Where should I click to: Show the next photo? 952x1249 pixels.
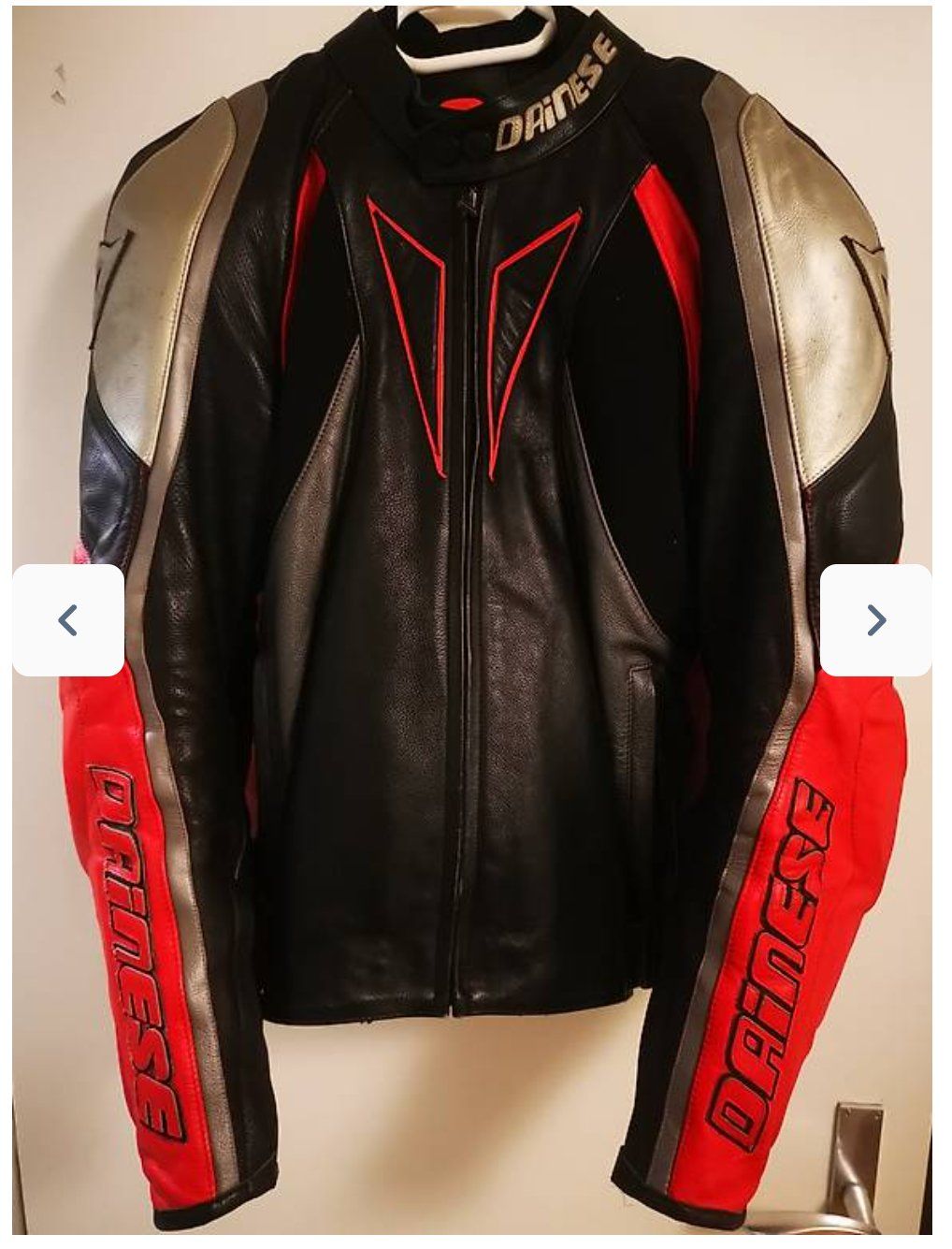(x=875, y=620)
